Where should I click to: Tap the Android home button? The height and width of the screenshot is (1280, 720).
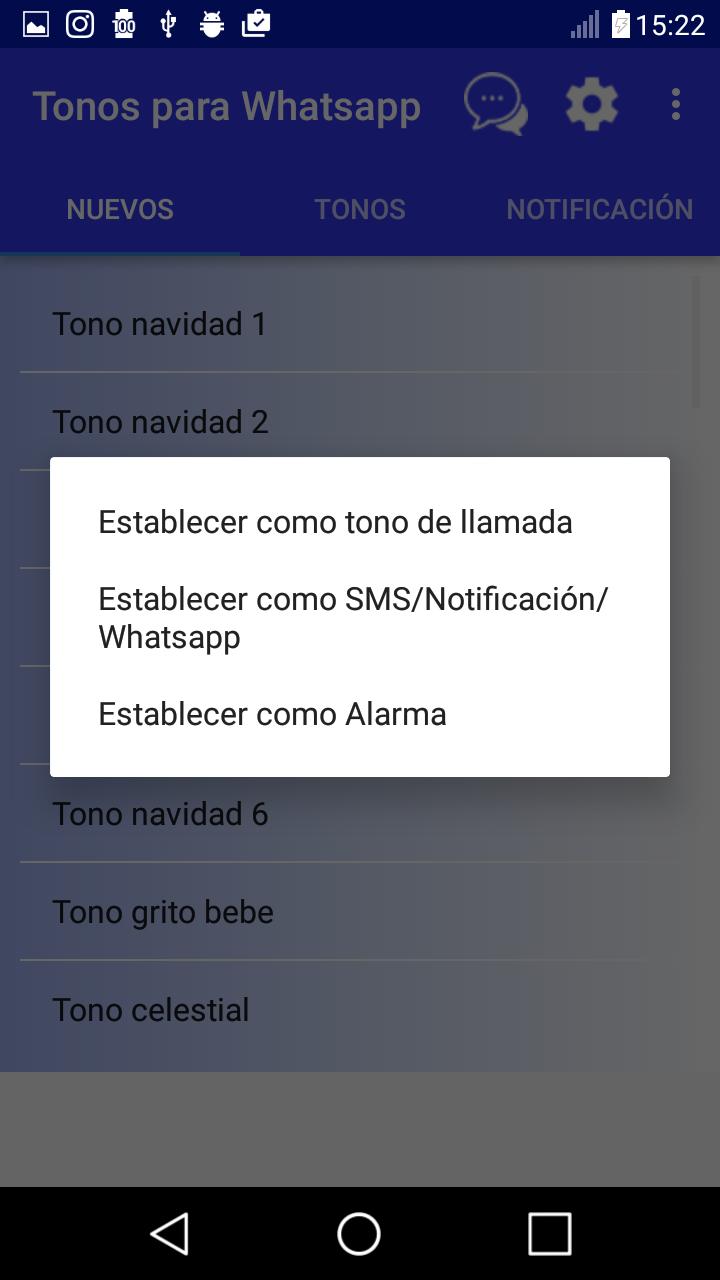359,1233
